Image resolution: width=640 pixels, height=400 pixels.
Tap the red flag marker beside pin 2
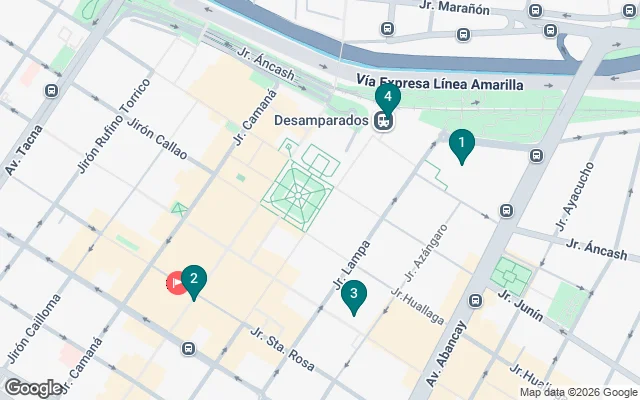(x=176, y=284)
